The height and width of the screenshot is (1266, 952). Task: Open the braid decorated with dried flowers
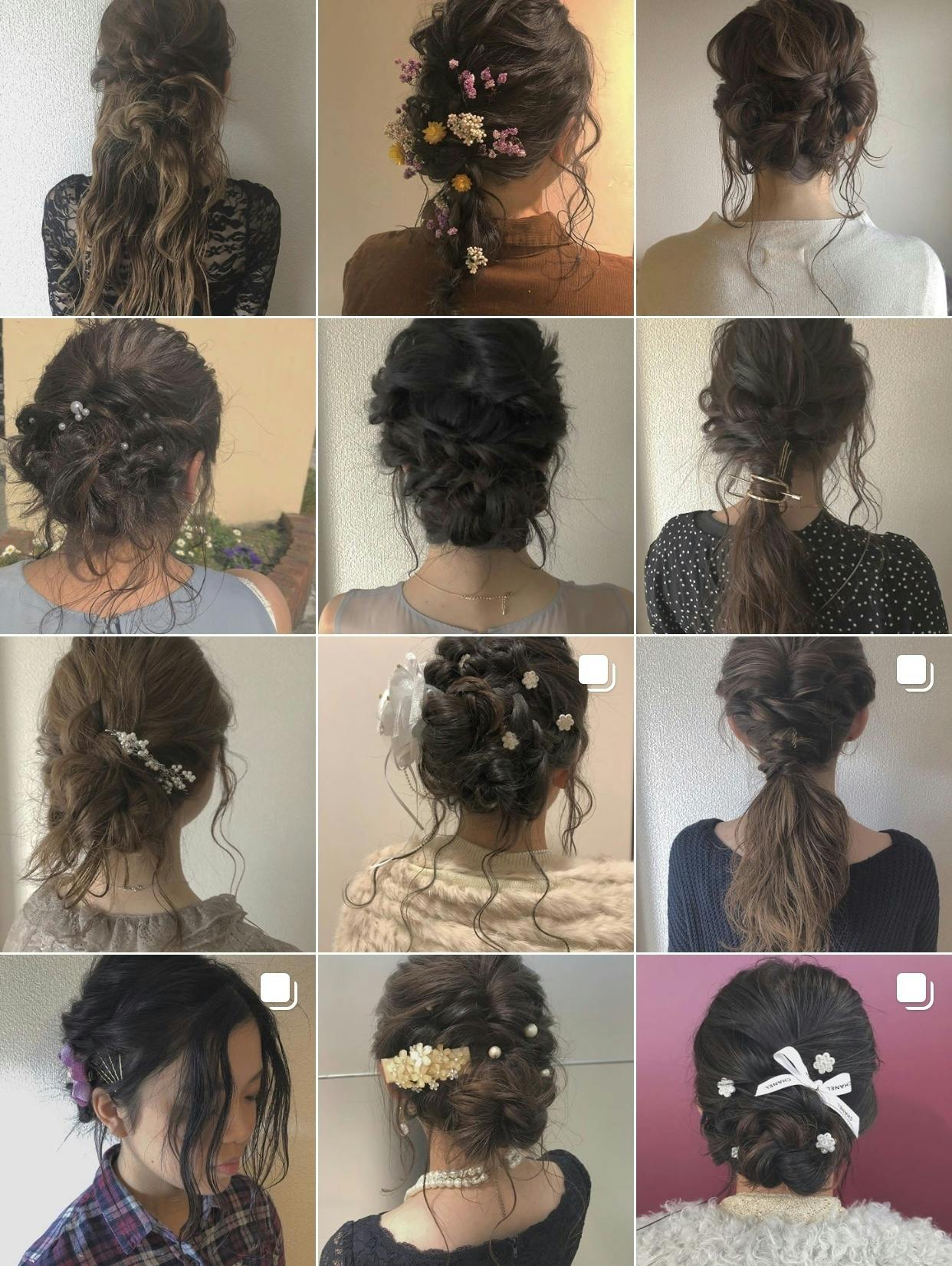click(x=475, y=157)
